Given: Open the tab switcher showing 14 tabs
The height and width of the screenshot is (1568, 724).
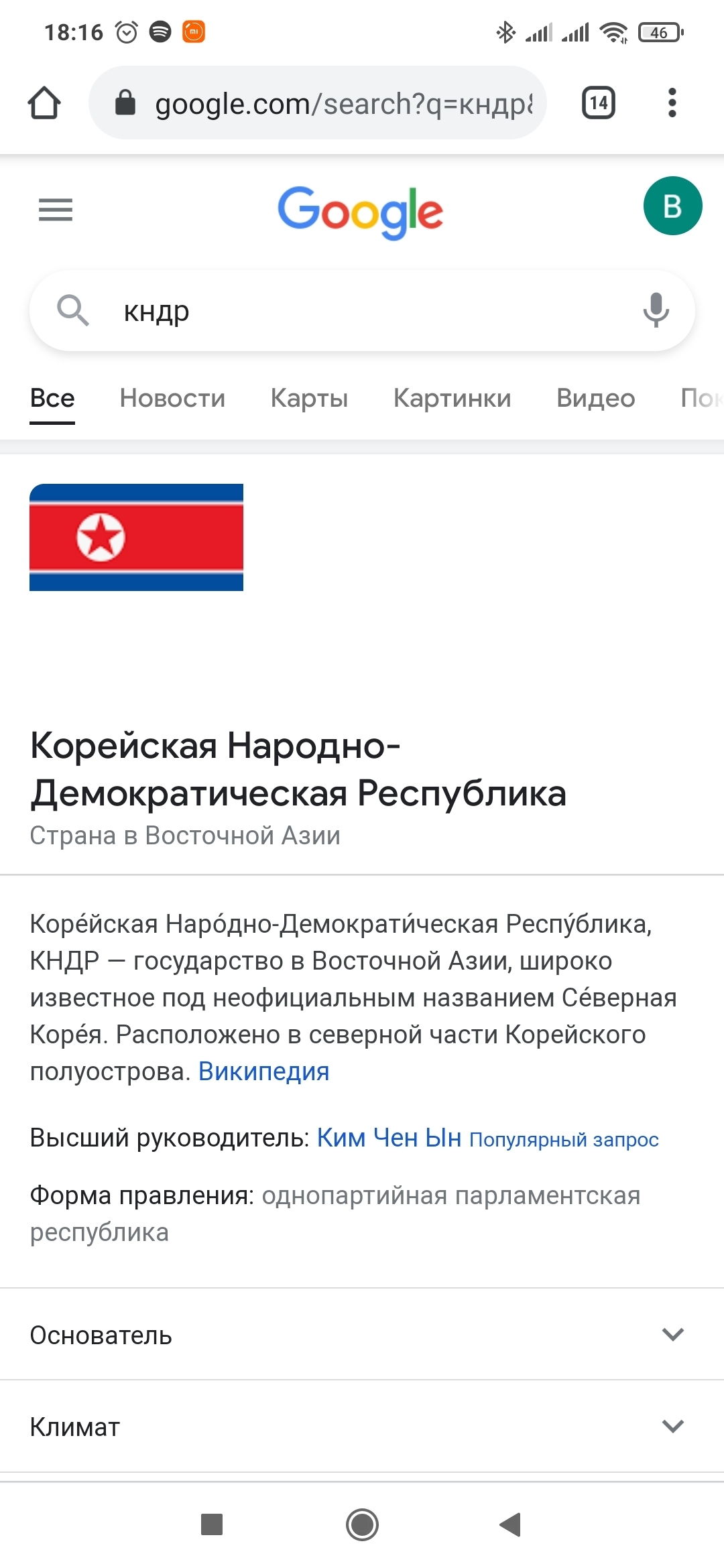Looking at the screenshot, I should coord(599,103).
